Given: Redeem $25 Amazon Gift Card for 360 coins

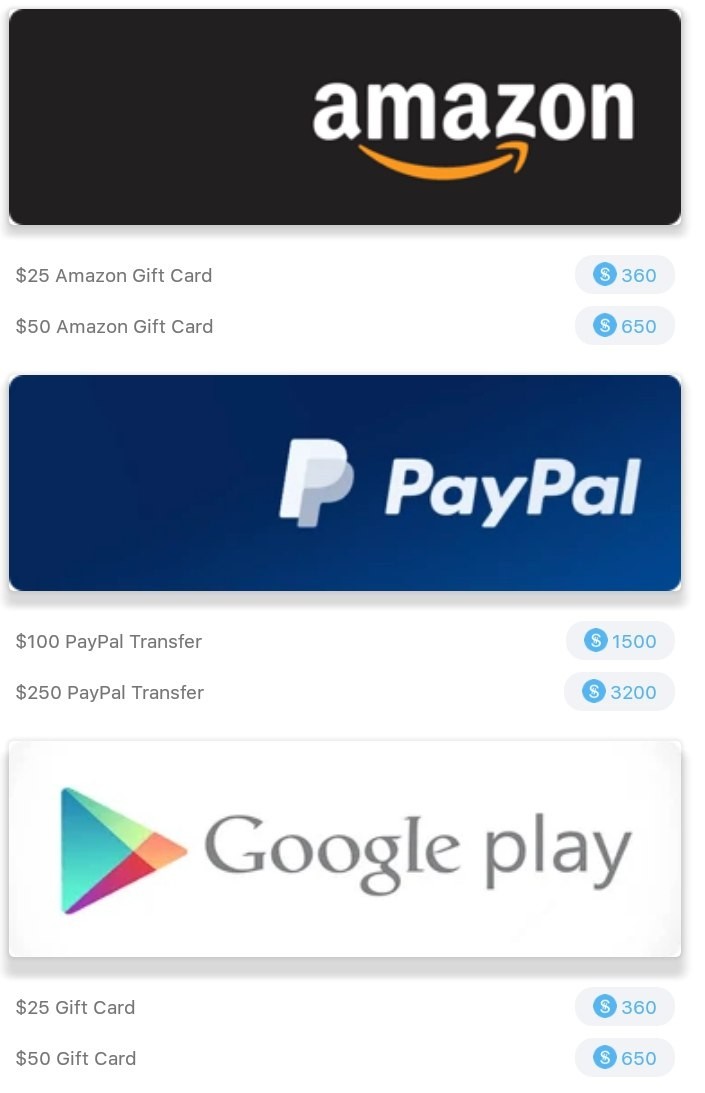Looking at the screenshot, I should [x=625, y=275].
